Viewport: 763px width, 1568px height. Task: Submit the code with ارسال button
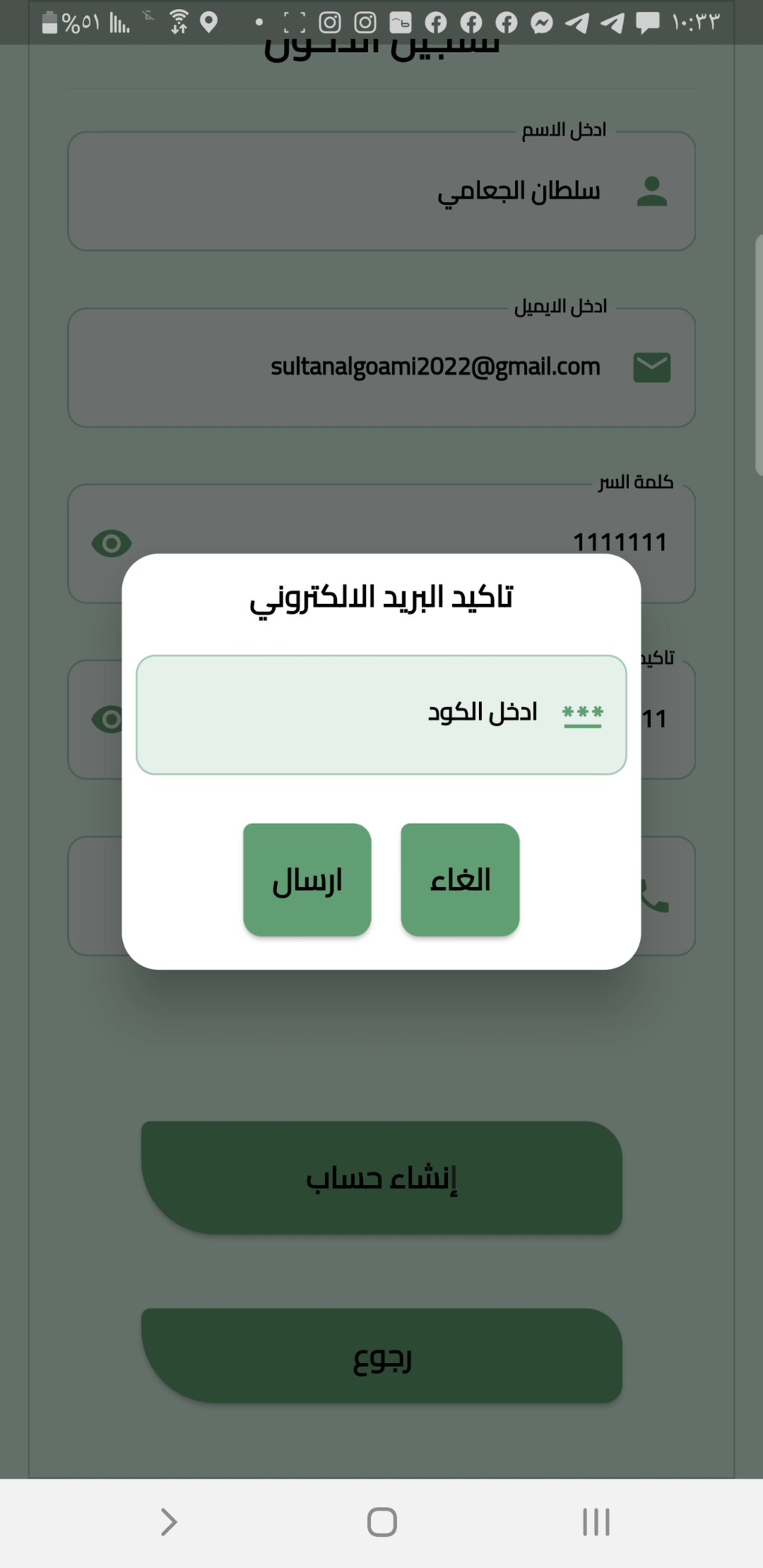click(307, 880)
